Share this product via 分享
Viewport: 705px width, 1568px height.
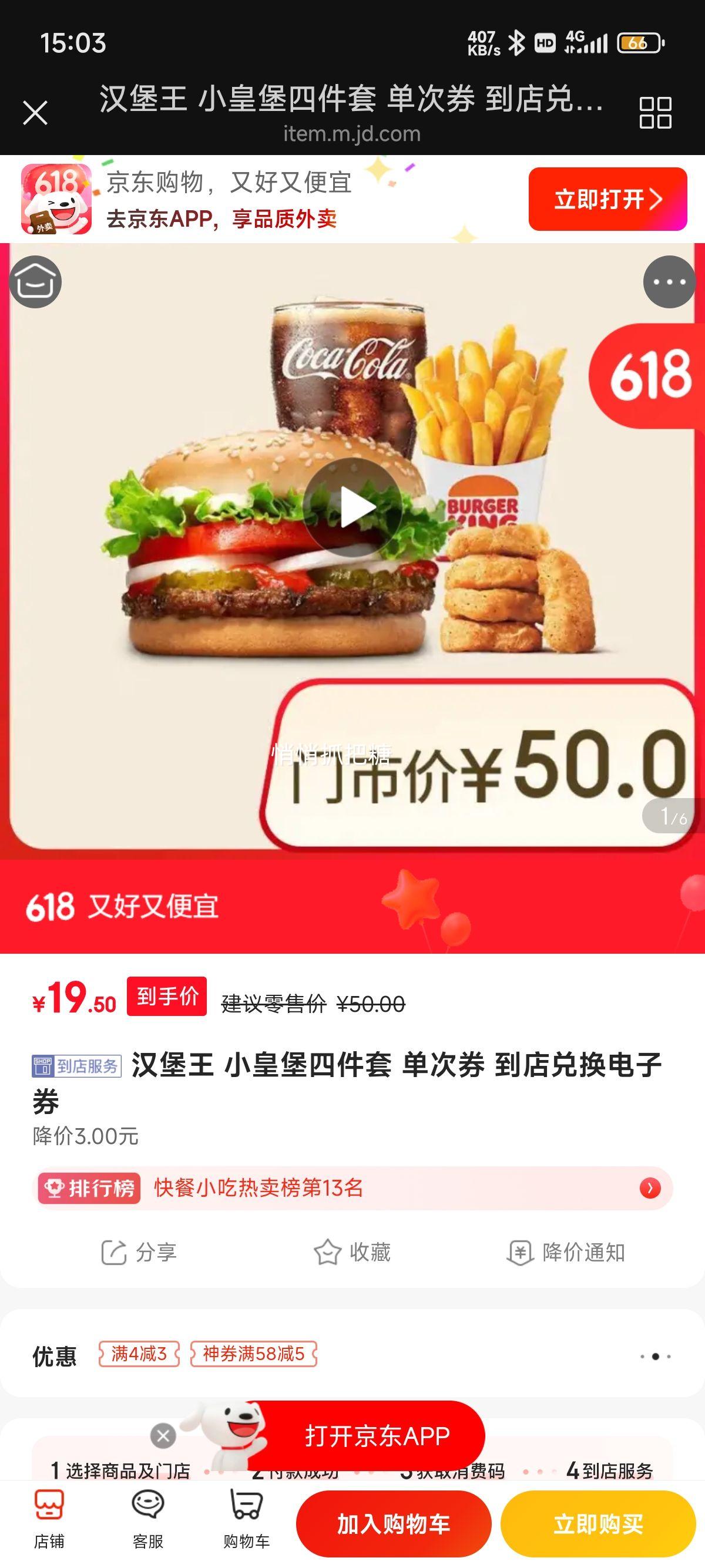(x=139, y=1253)
